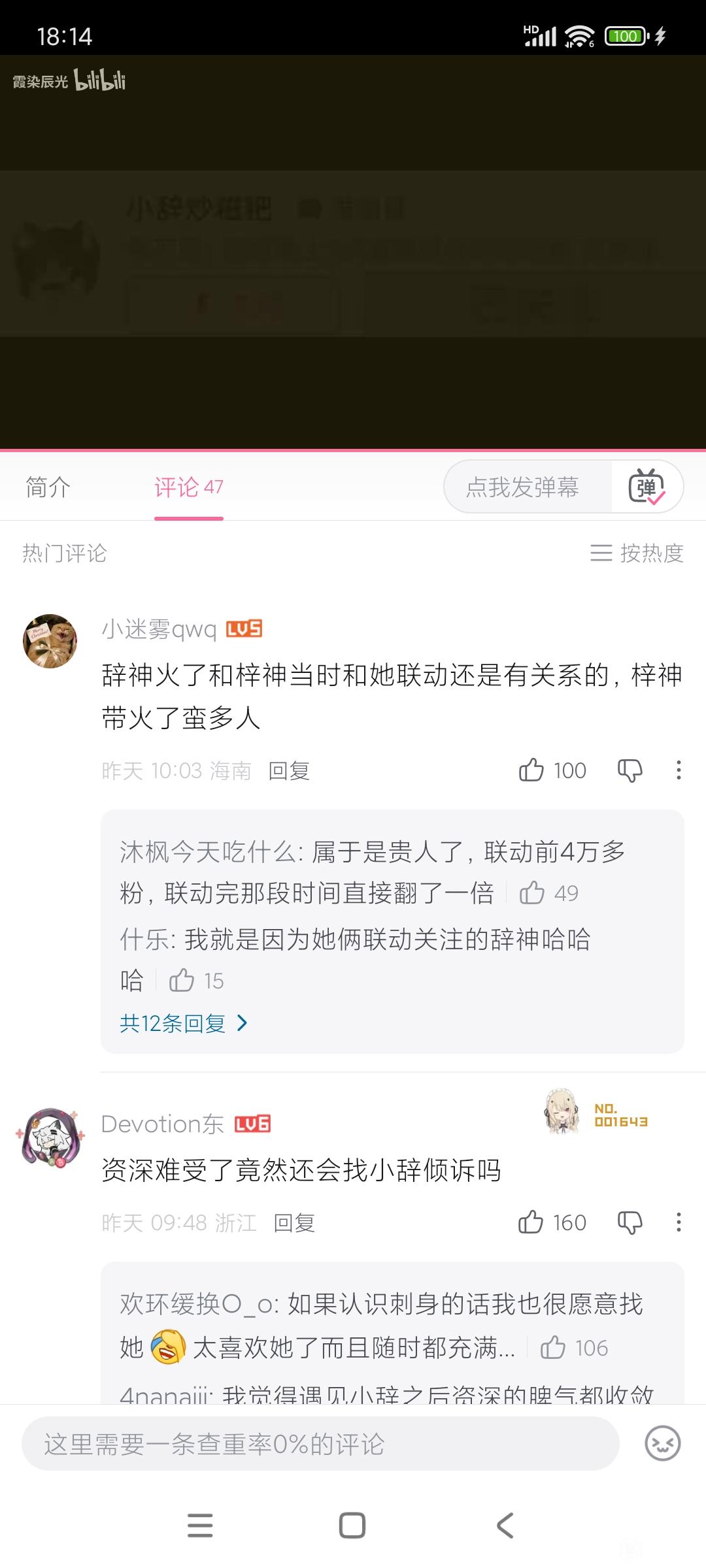Go back with the system back button
706x1568 pixels.
click(x=505, y=1526)
